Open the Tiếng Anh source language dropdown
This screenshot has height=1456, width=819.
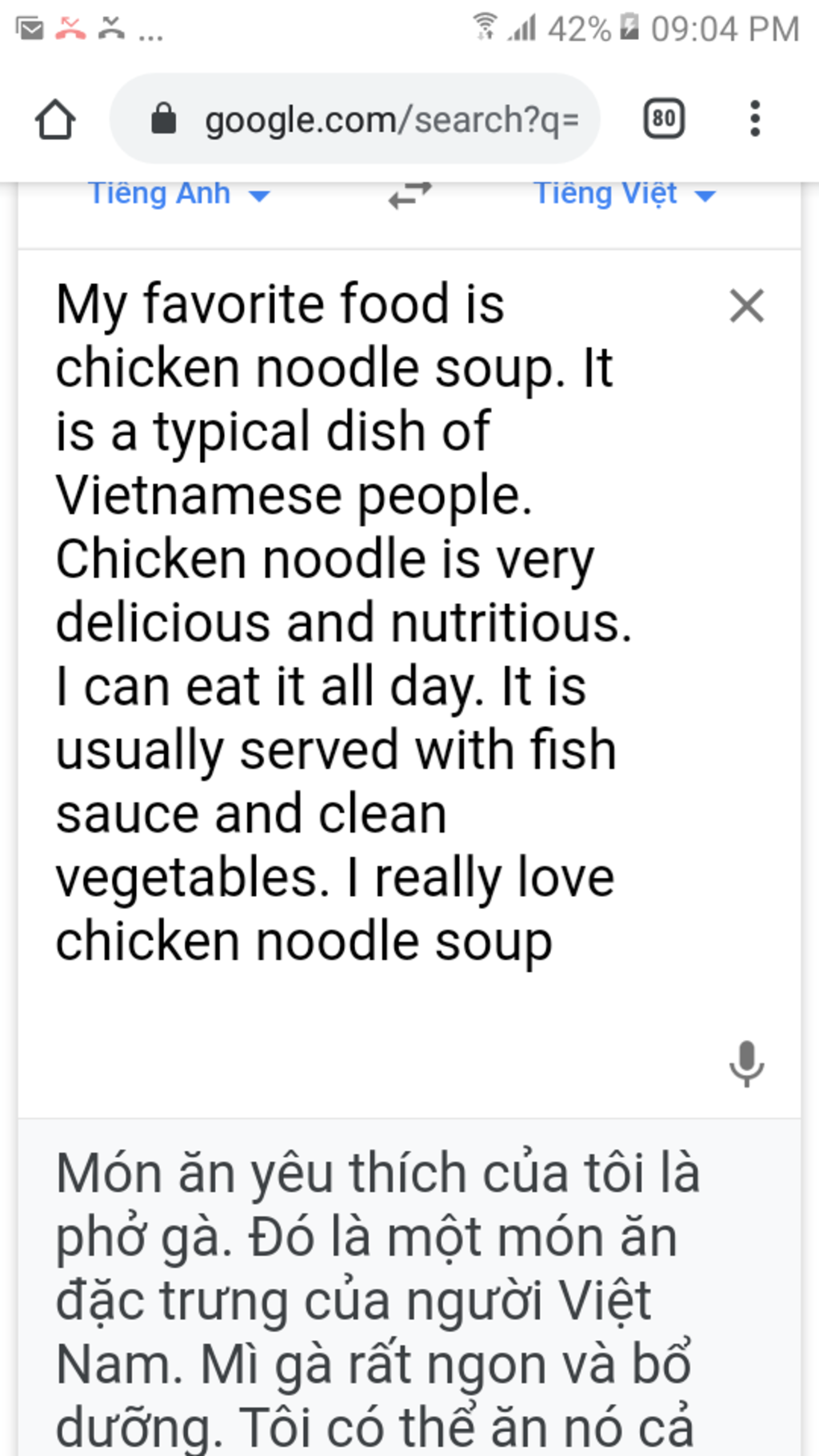(x=178, y=194)
